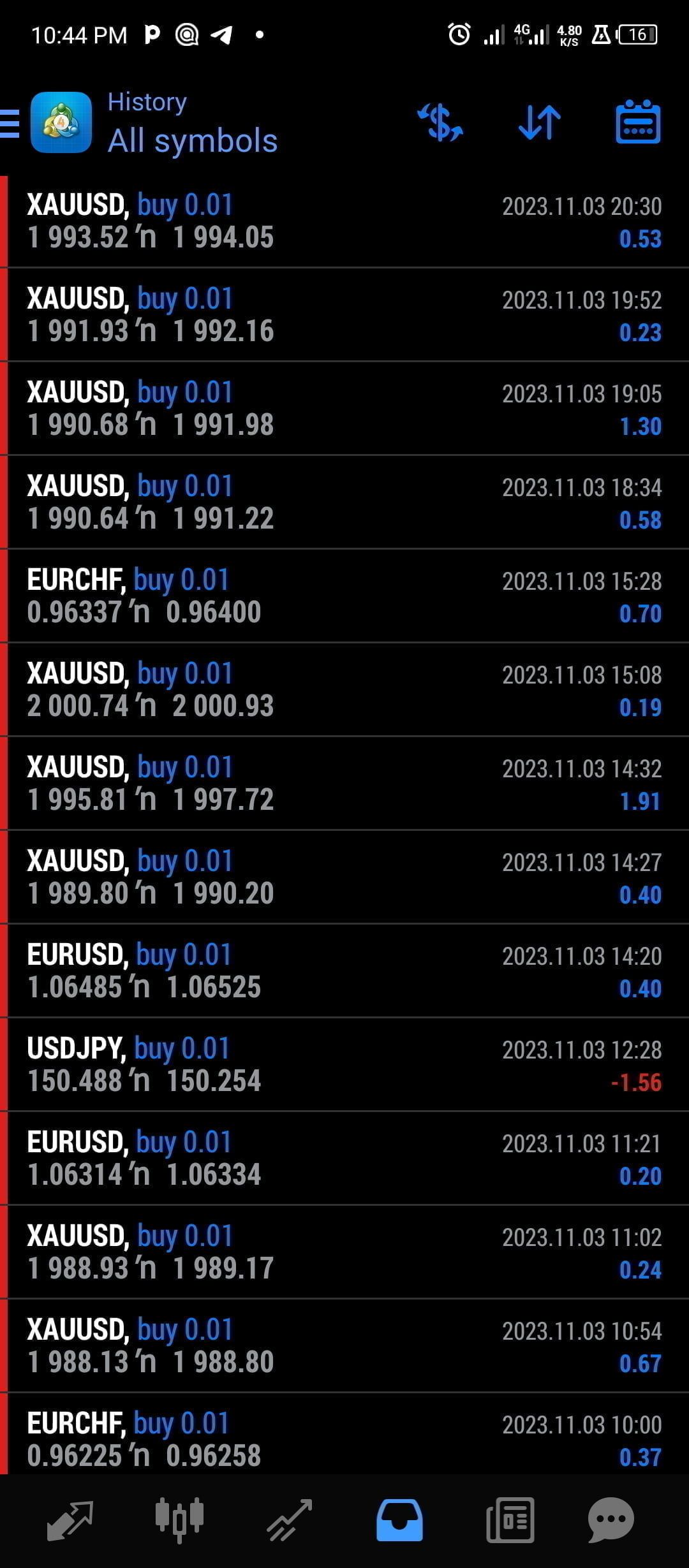Open the symbol filter dollar icon
This screenshot has width=689, height=1568.
click(x=440, y=122)
